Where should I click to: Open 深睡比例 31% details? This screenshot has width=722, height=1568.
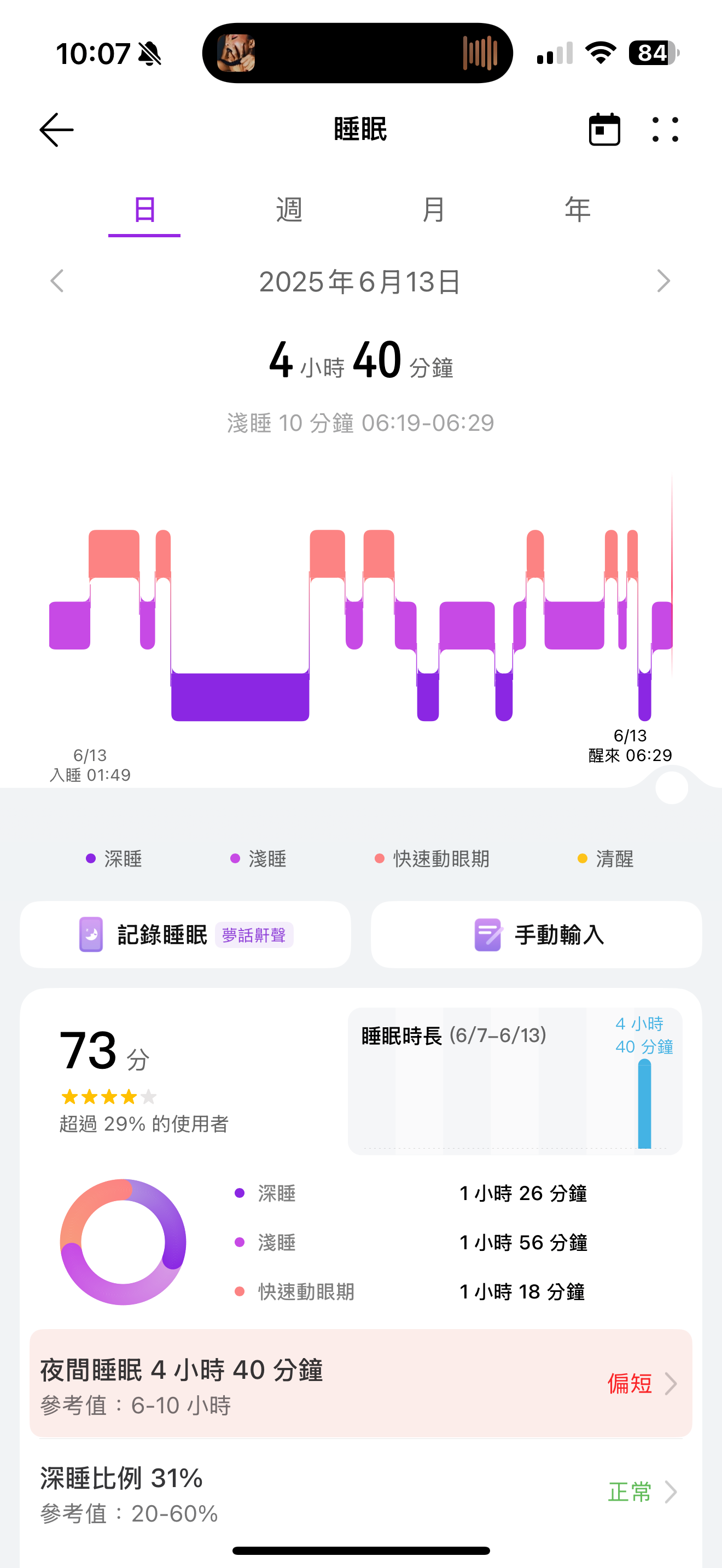(360, 1492)
